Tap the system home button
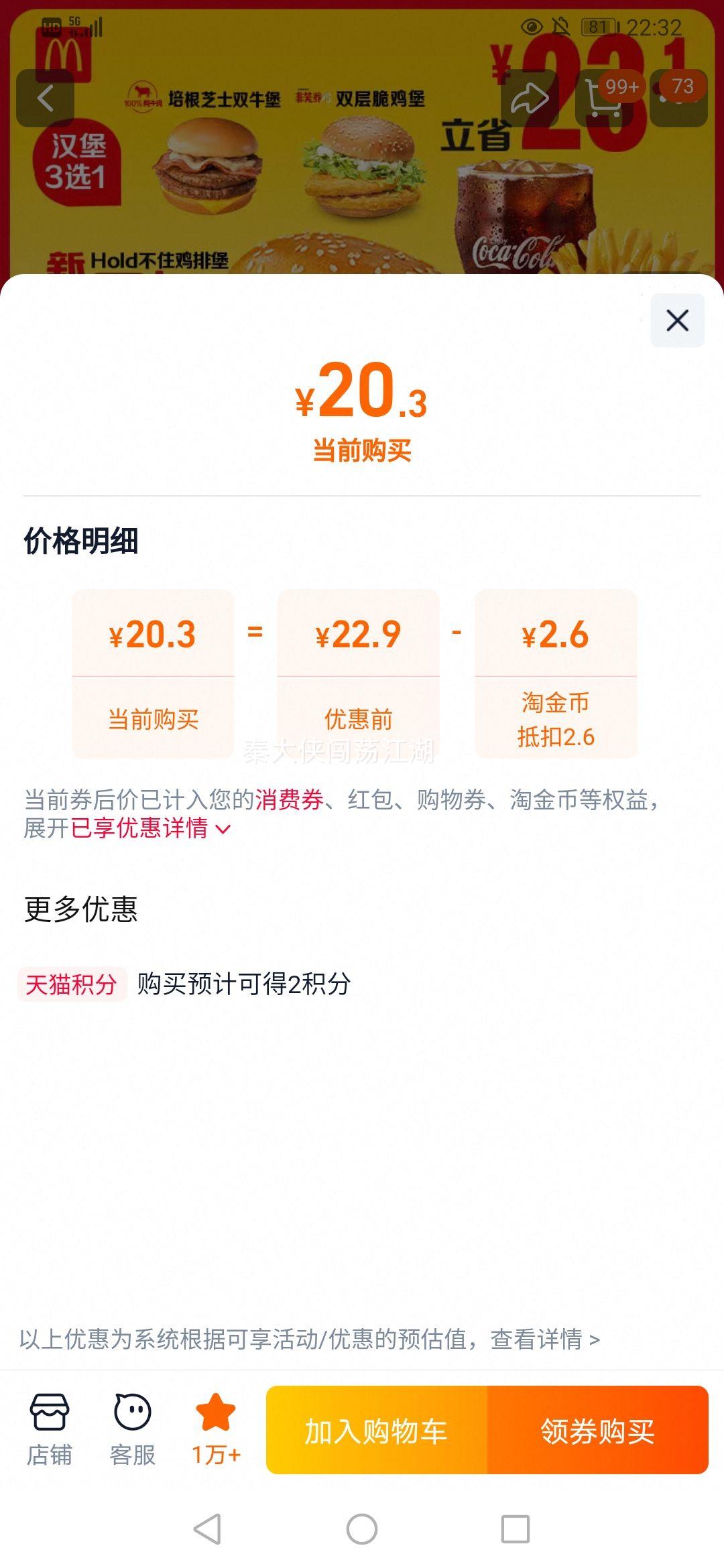The height and width of the screenshot is (1568, 724). (362, 1529)
